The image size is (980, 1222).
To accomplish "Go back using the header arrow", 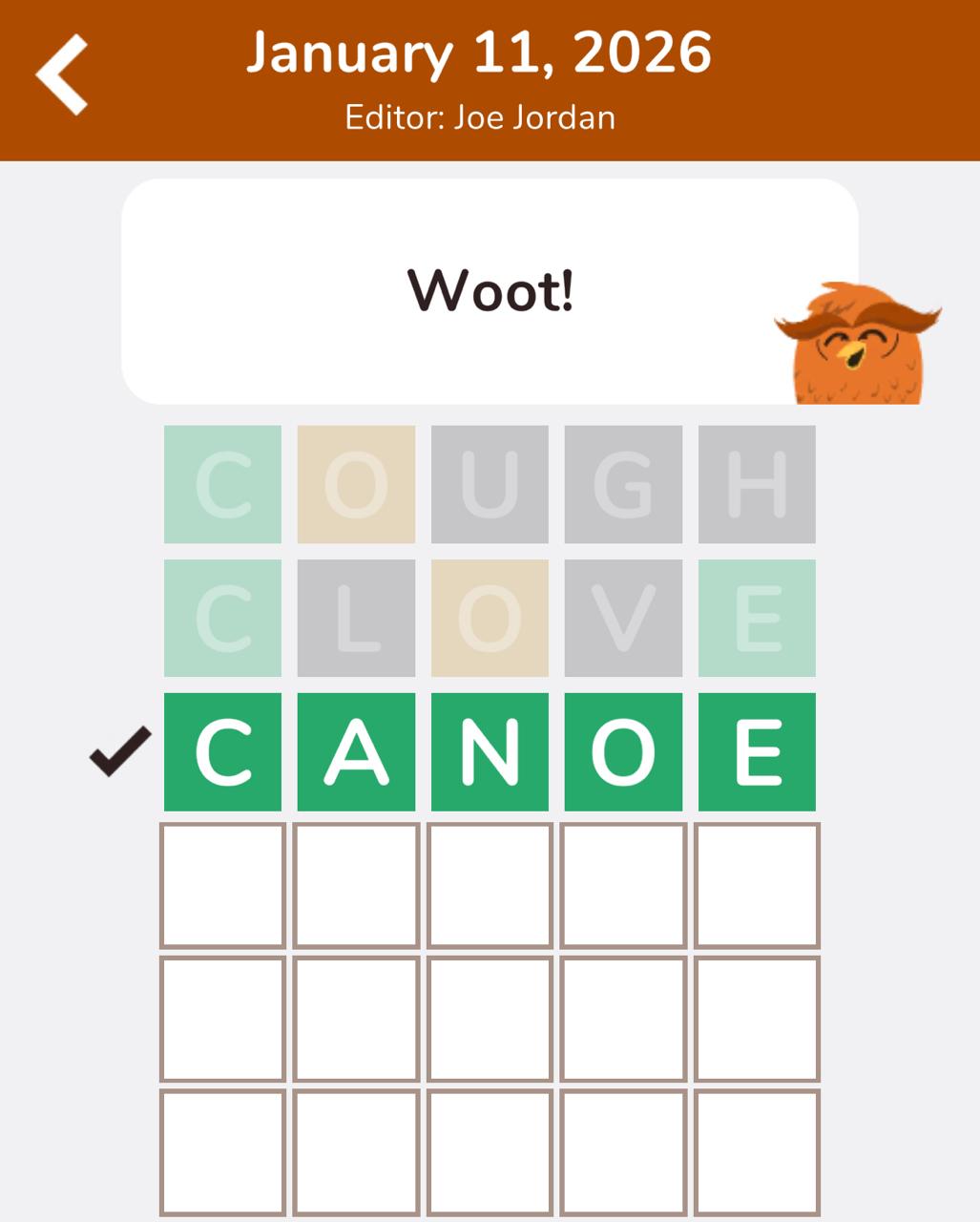I will [62, 74].
